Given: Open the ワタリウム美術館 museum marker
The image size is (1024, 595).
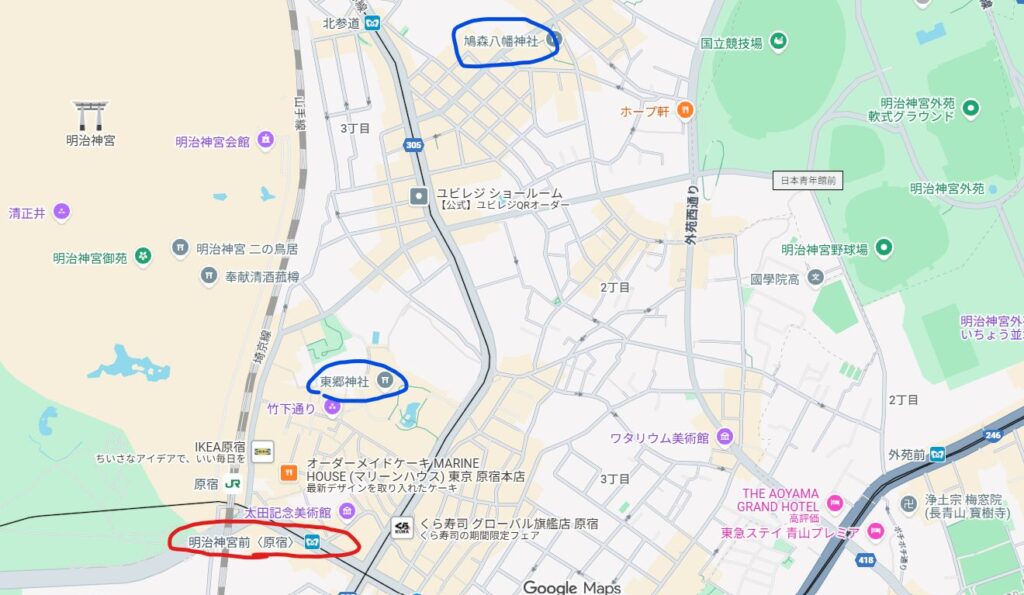Looking at the screenshot, I should 725,437.
